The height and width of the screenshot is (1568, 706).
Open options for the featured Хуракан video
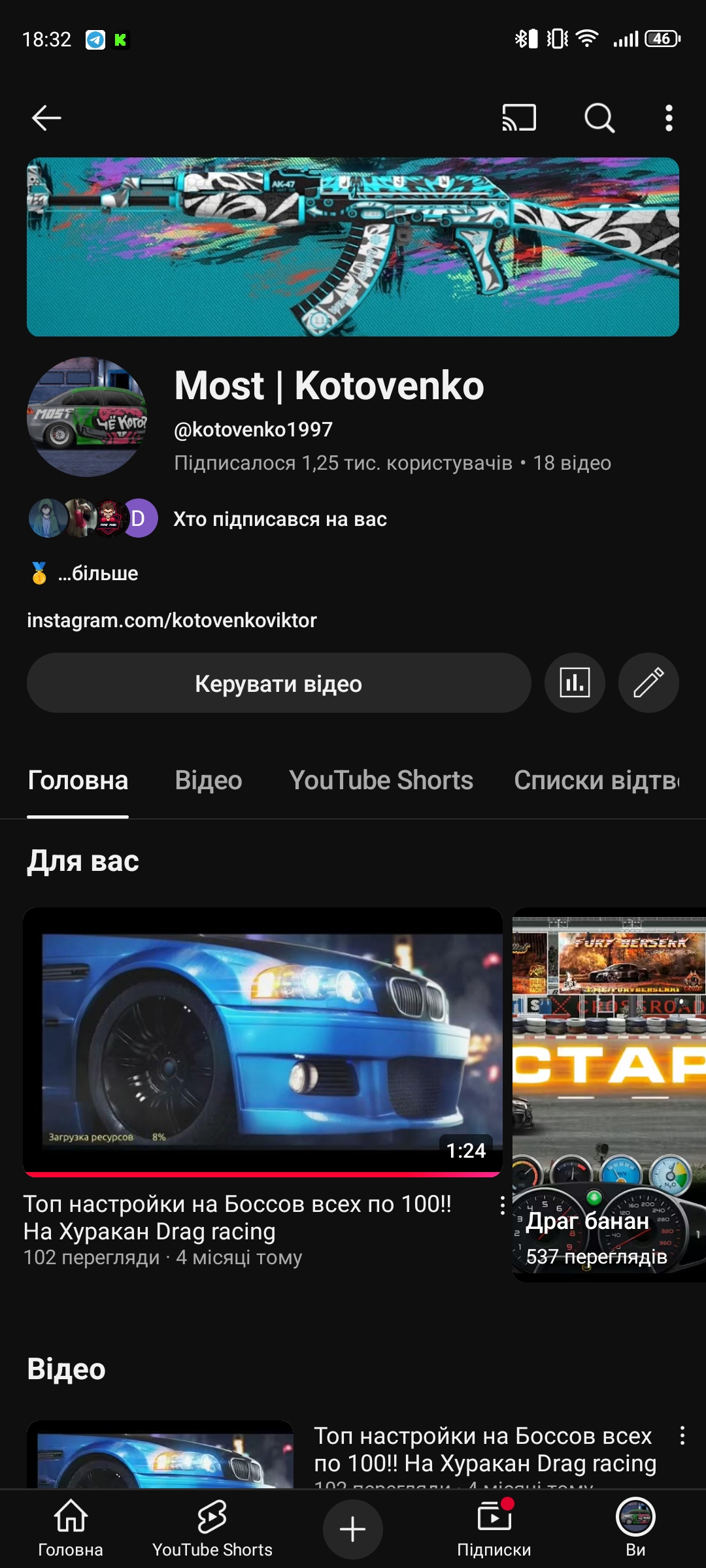pyautogui.click(x=502, y=1205)
